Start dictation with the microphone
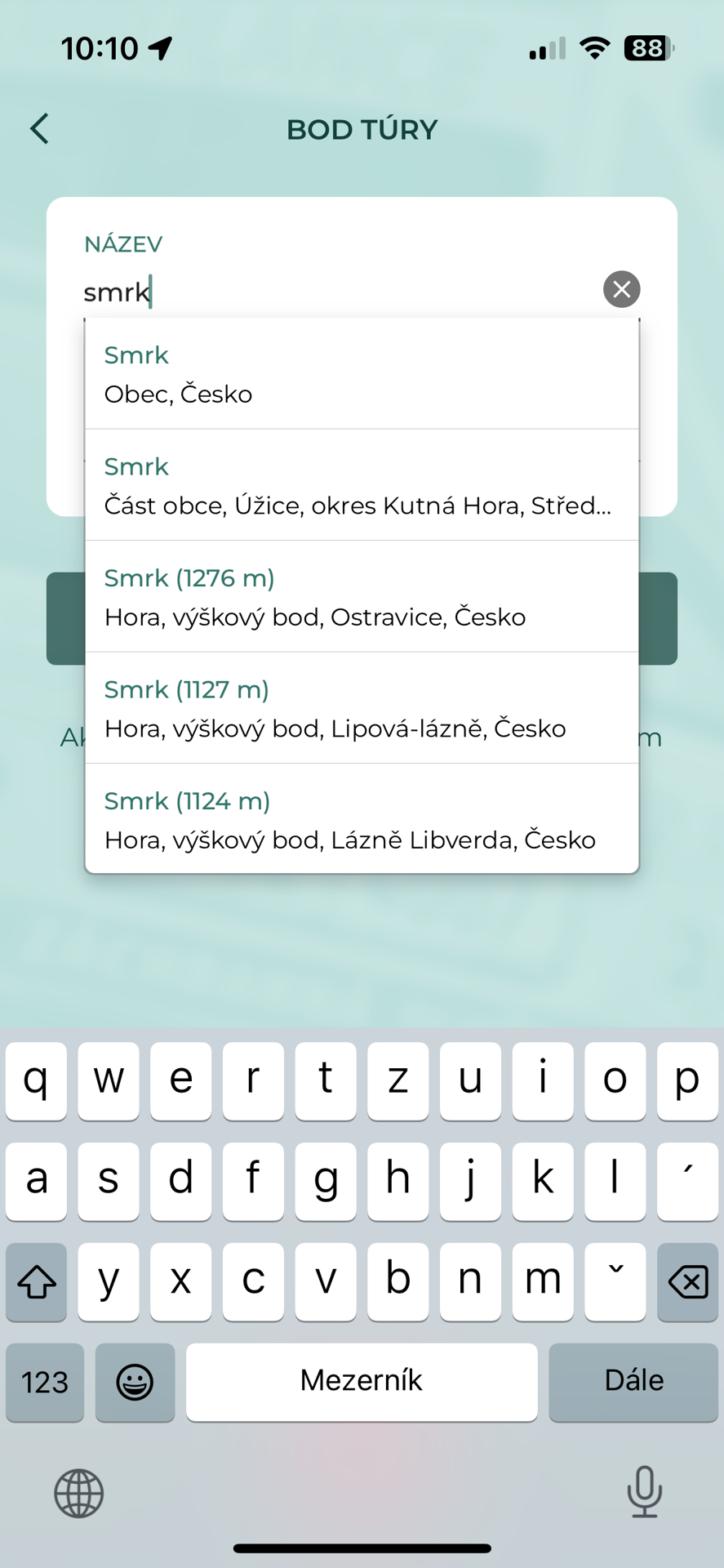724x1568 pixels. click(x=644, y=1491)
